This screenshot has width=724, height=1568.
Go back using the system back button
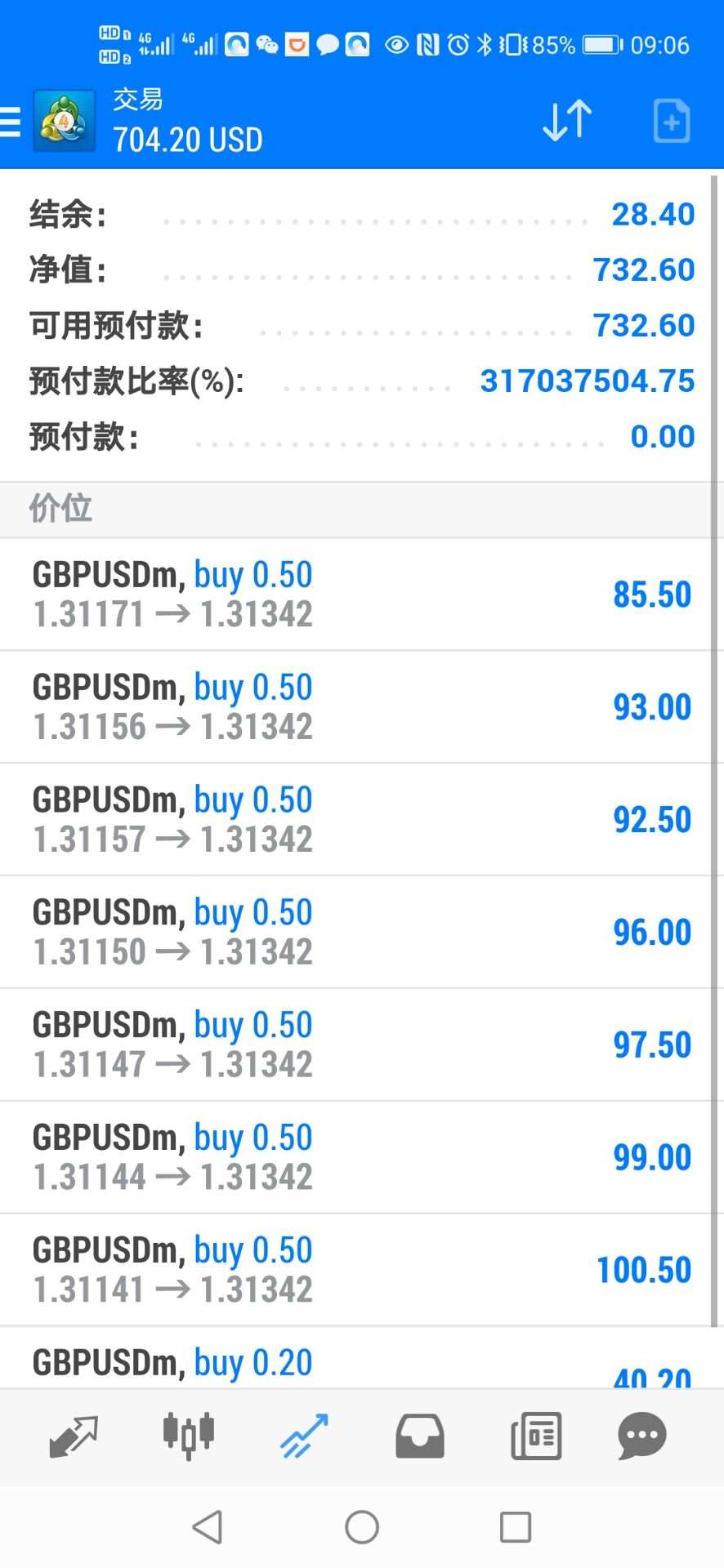208,1526
